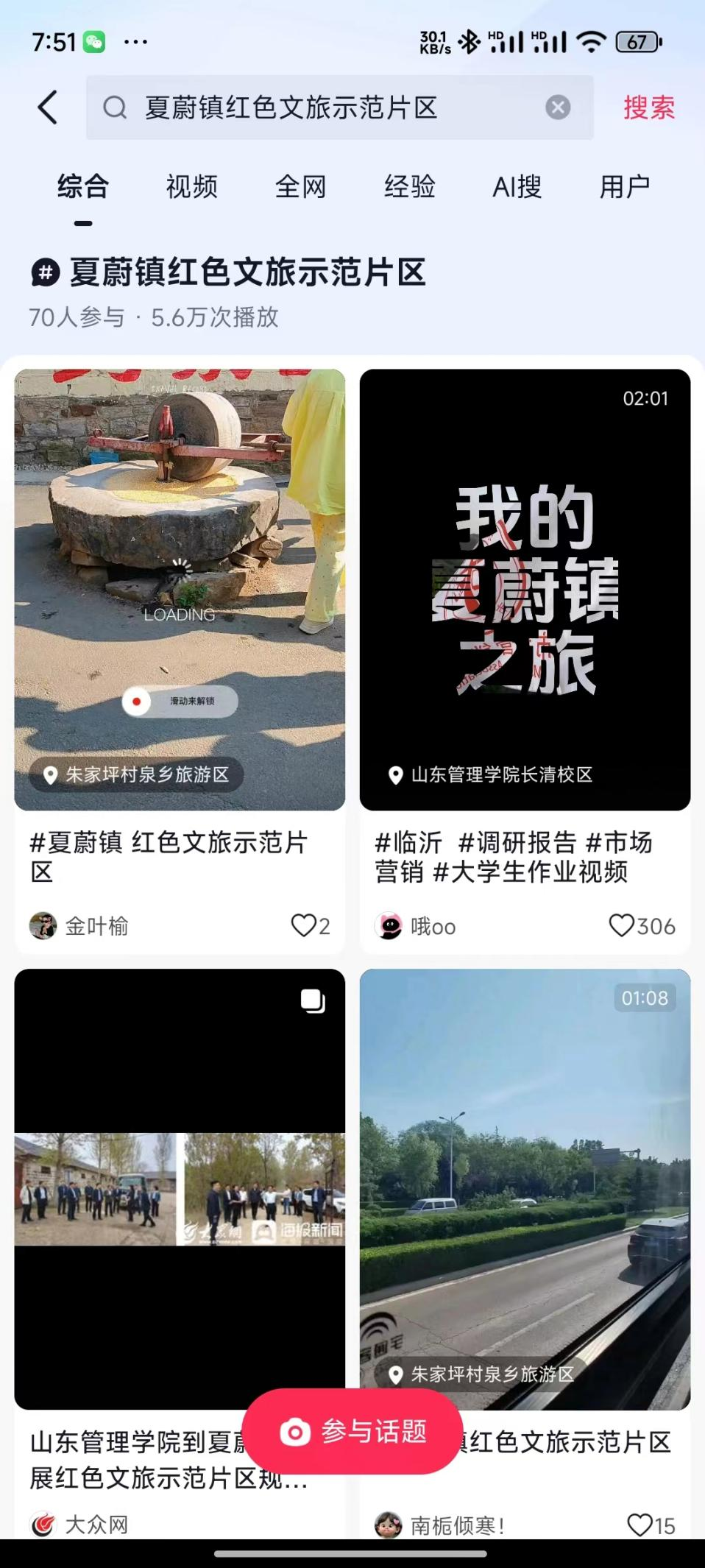This screenshot has width=705, height=1568.
Task: Open the 经验 tab
Action: [x=409, y=187]
